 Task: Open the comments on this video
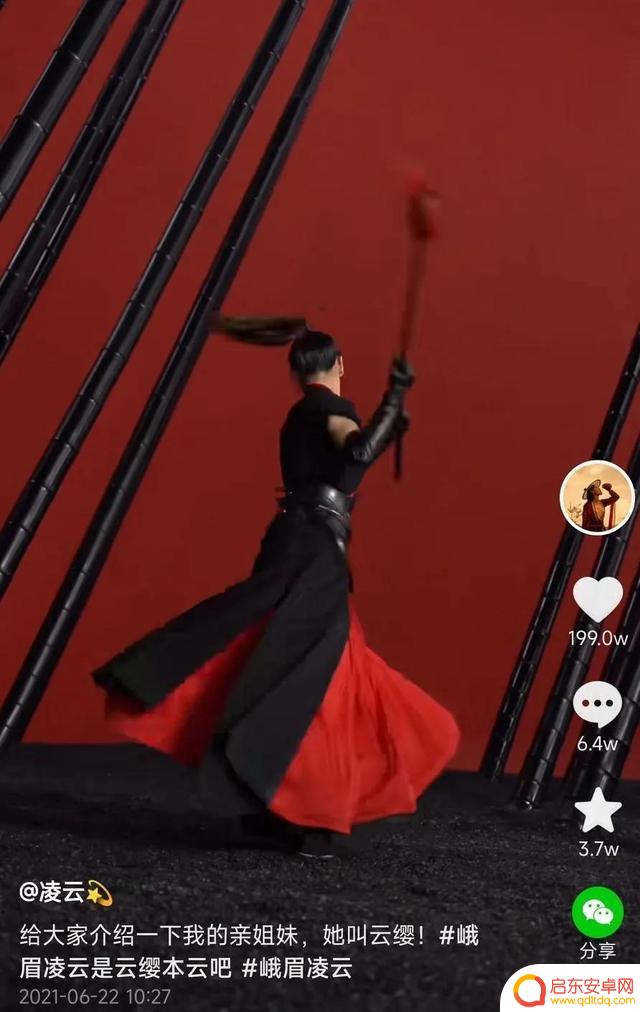pos(597,706)
